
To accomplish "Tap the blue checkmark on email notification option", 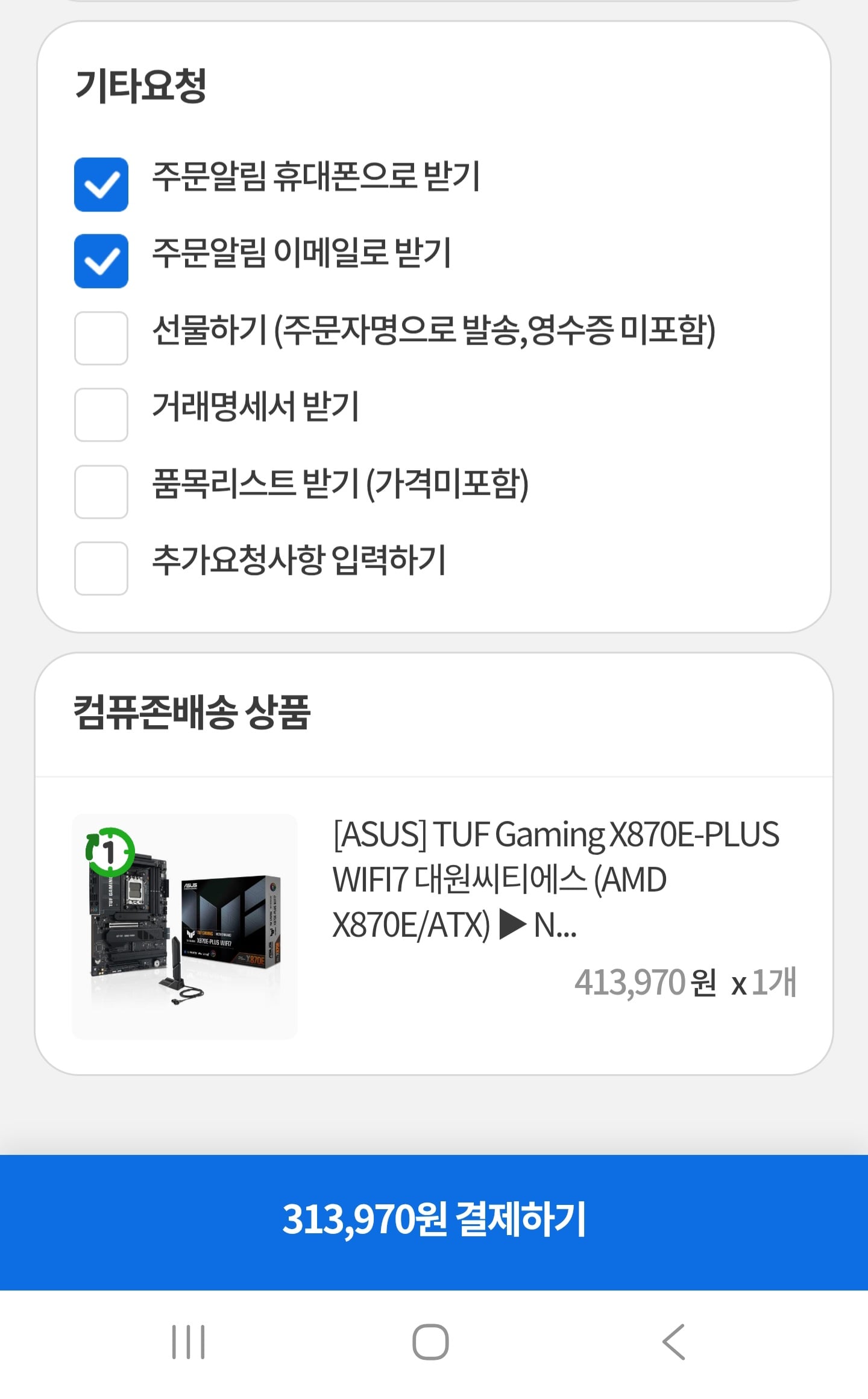I will pos(101,262).
